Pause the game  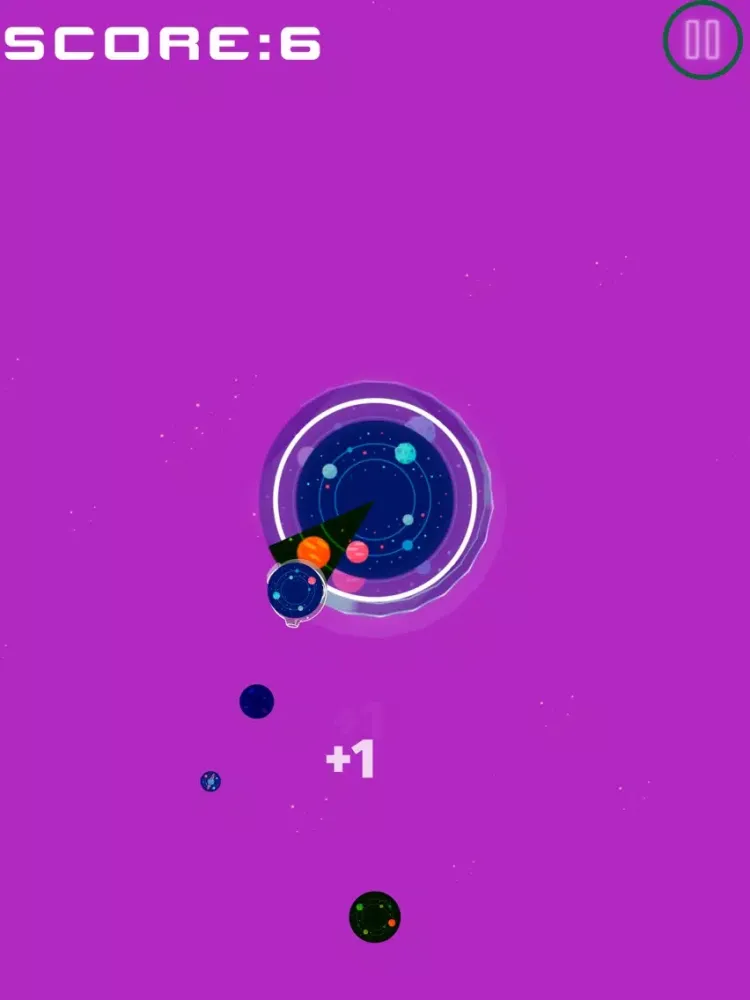pyautogui.click(x=702, y=40)
